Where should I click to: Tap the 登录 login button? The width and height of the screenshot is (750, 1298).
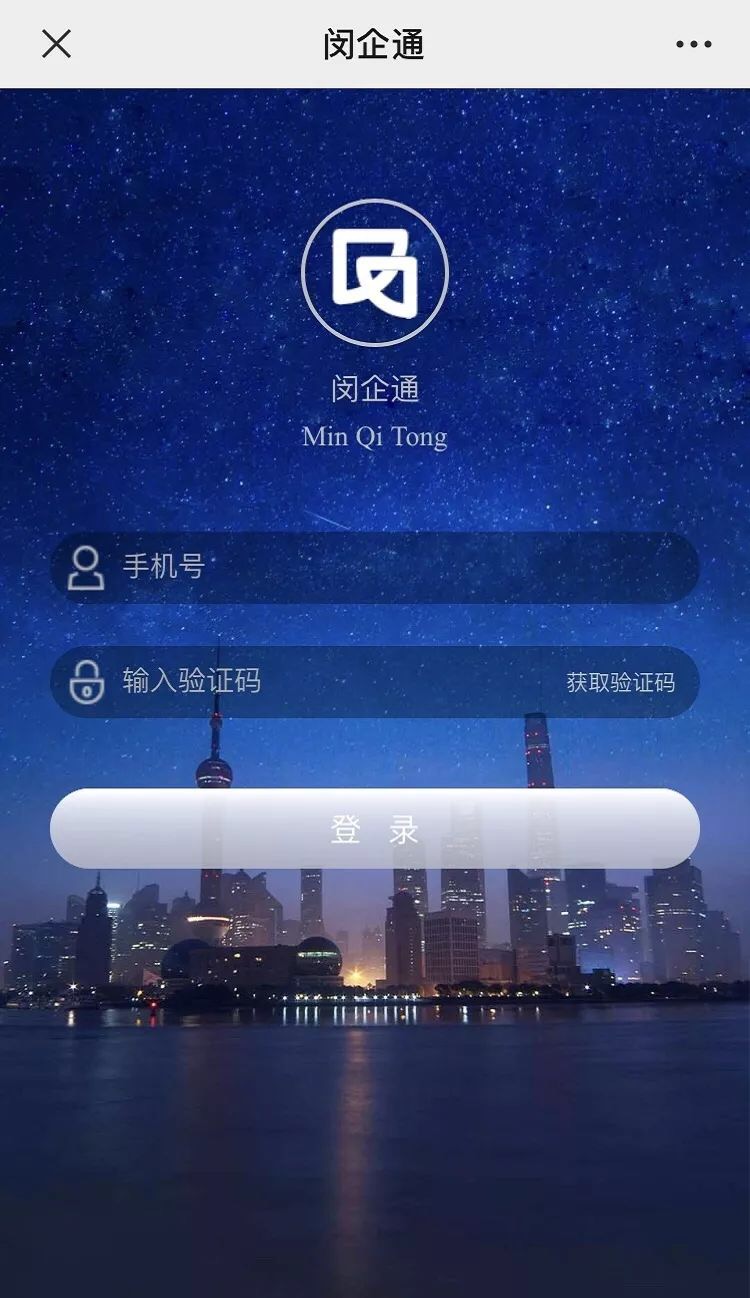(375, 828)
